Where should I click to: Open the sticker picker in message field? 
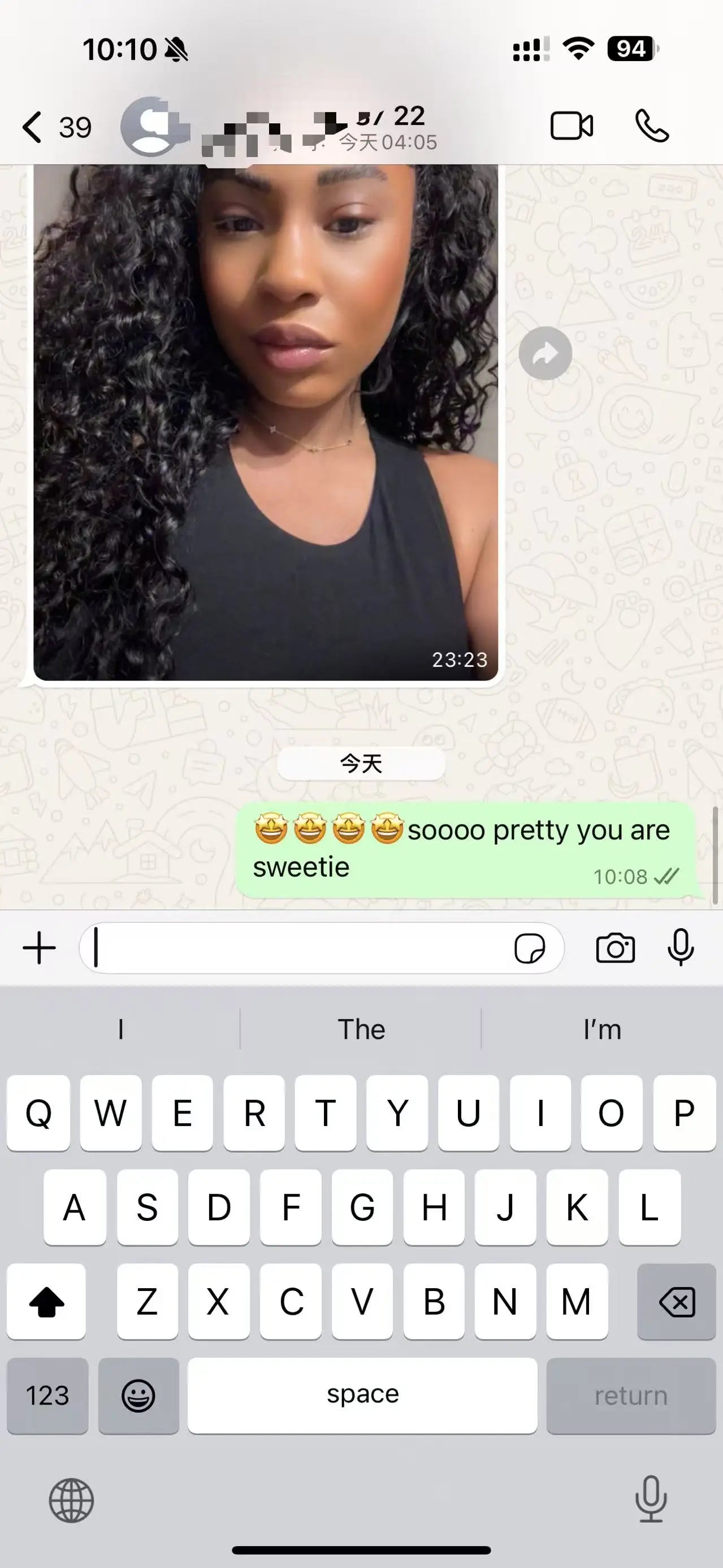[530, 948]
